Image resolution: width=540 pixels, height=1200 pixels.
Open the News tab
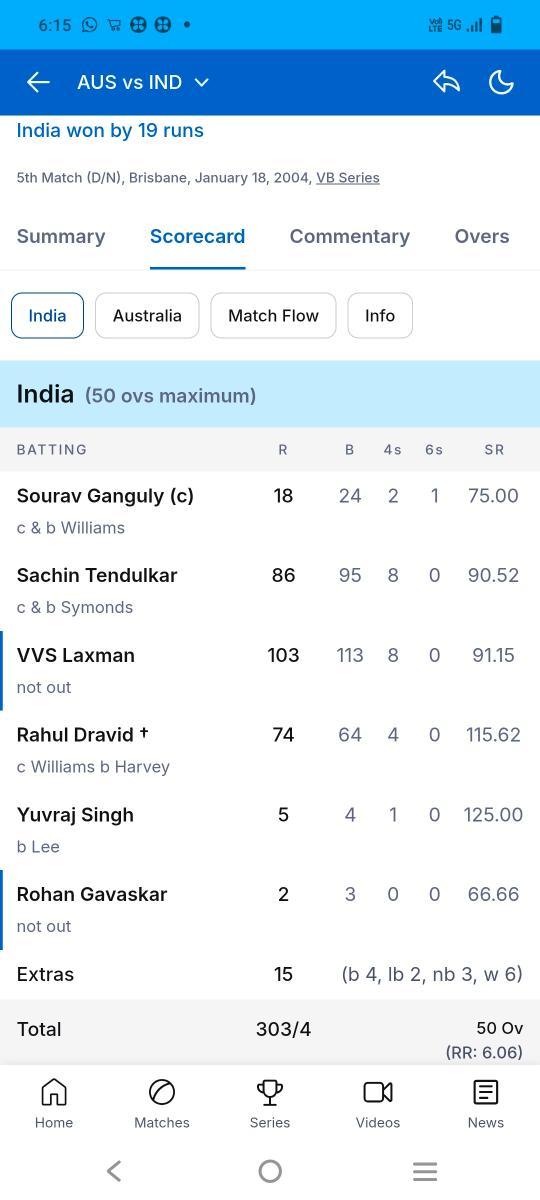[486, 1104]
